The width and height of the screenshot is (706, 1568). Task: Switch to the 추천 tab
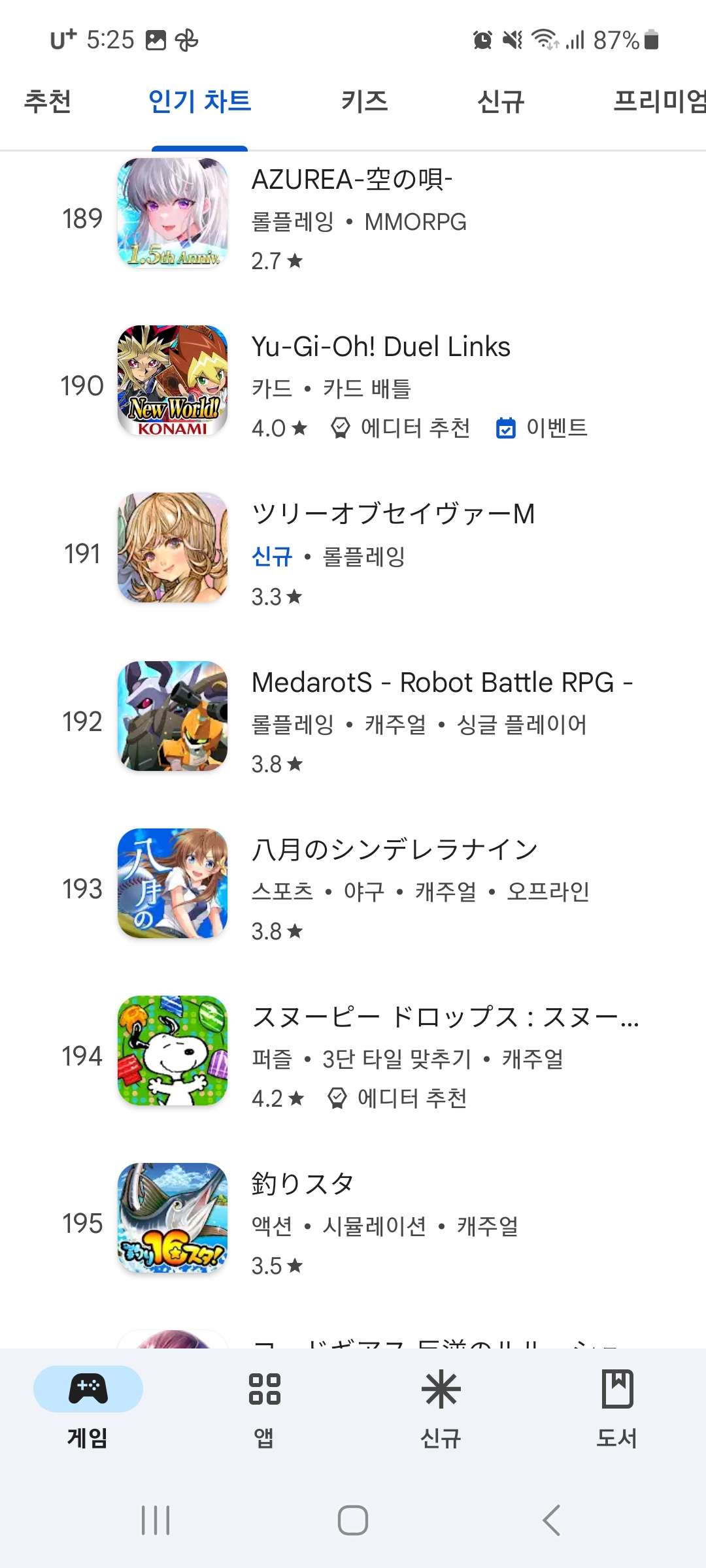(x=48, y=102)
